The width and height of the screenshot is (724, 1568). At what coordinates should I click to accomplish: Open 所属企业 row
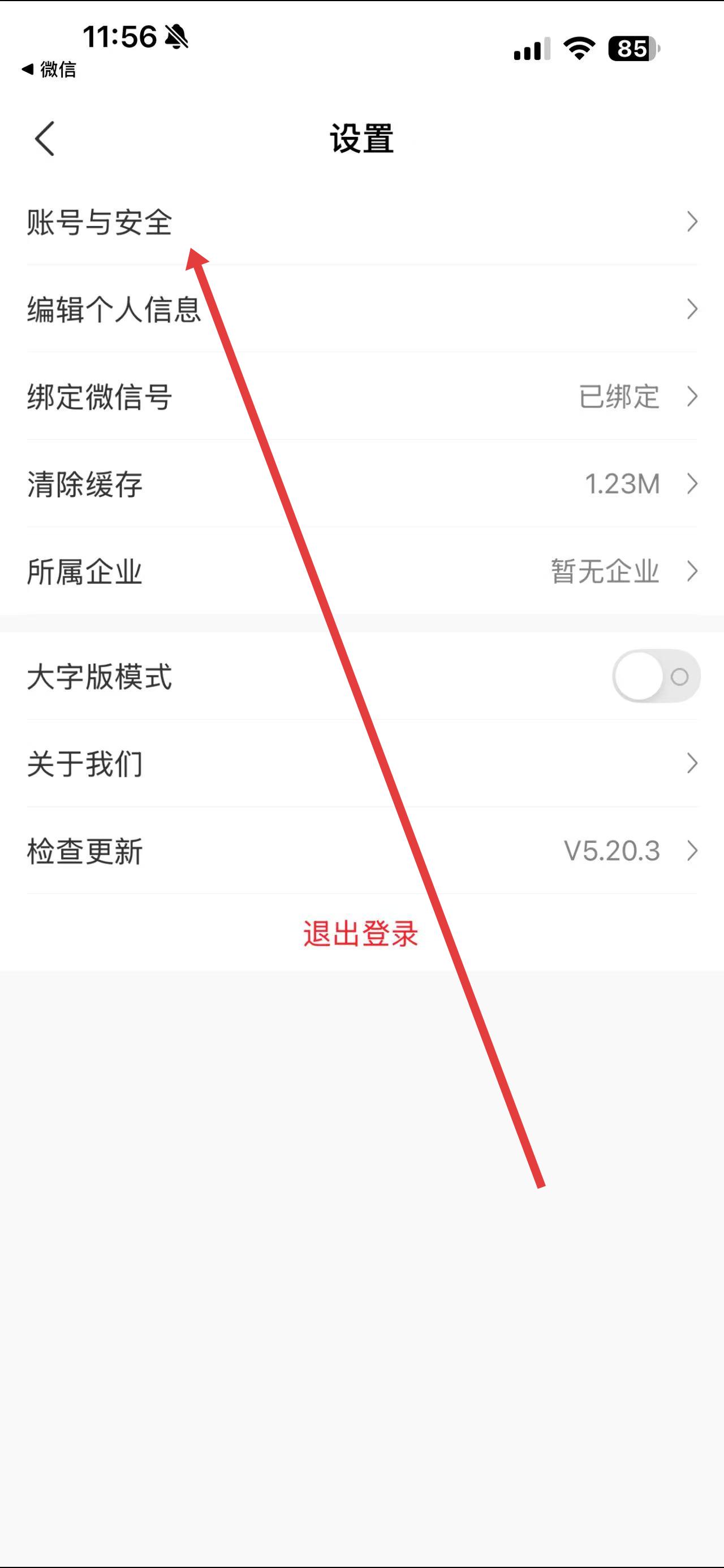pyautogui.click(x=361, y=571)
